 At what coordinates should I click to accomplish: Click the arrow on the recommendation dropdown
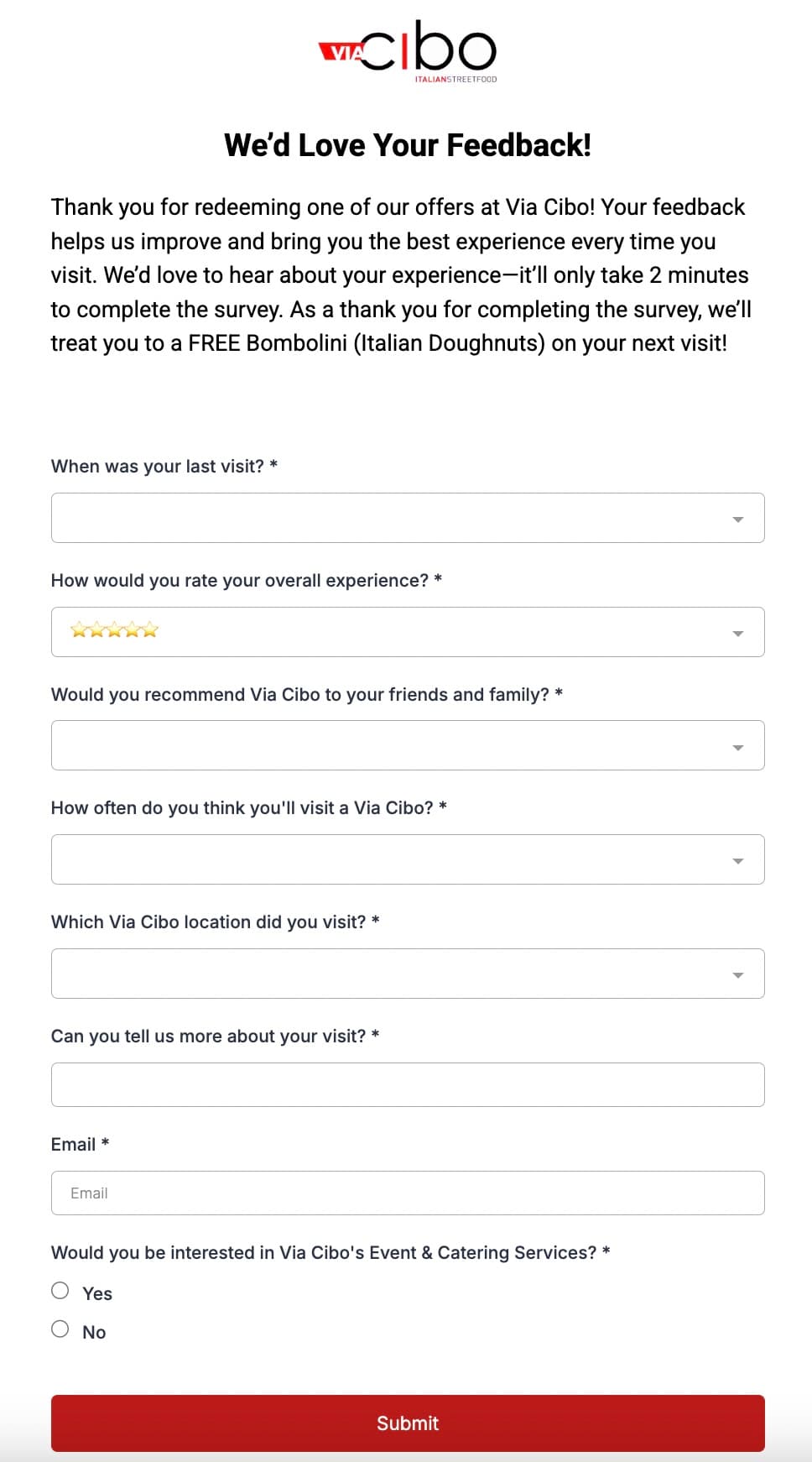coord(739,745)
